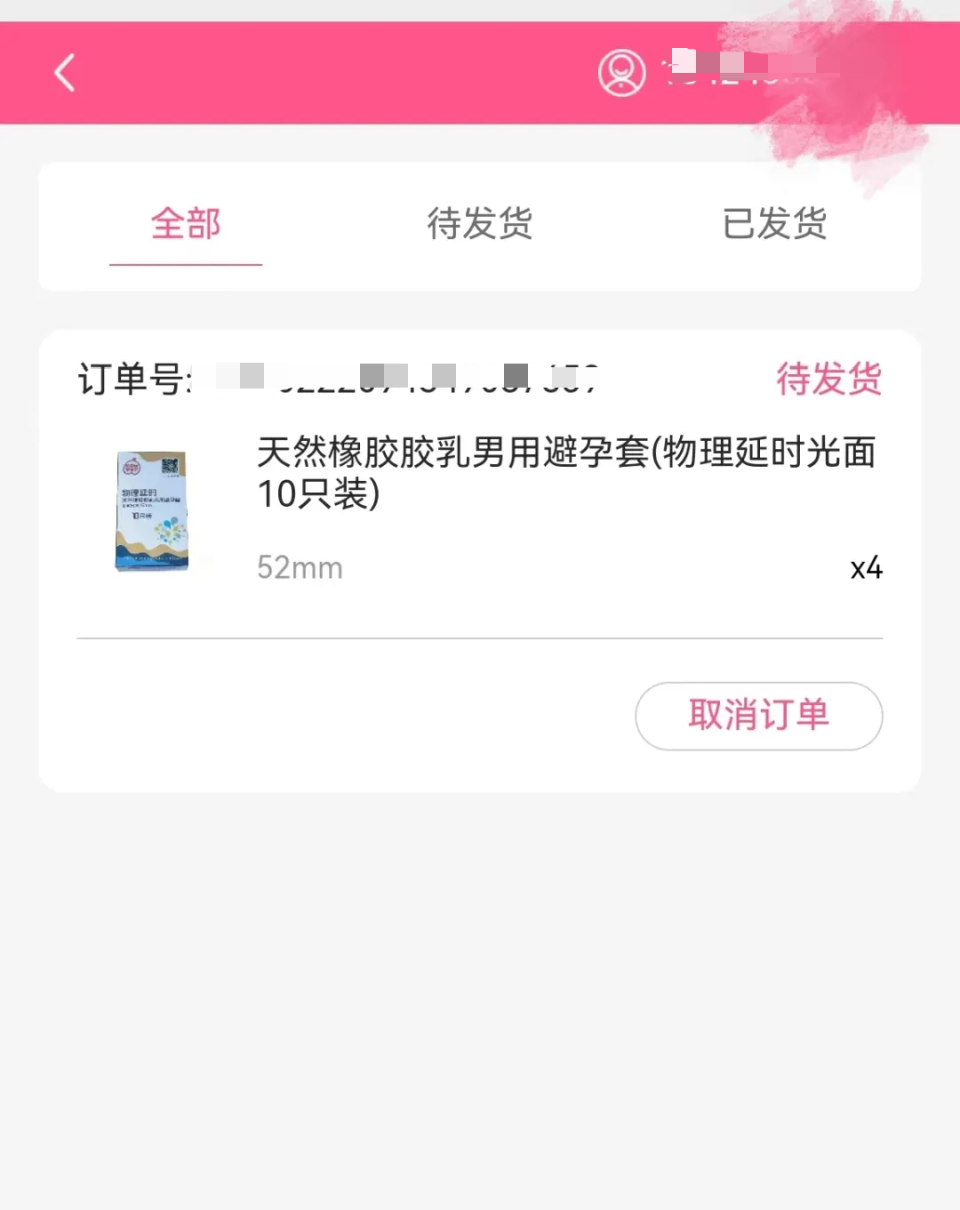This screenshot has height=1210, width=960.
Task: Switch to the 全部 tab
Action: pos(185,225)
